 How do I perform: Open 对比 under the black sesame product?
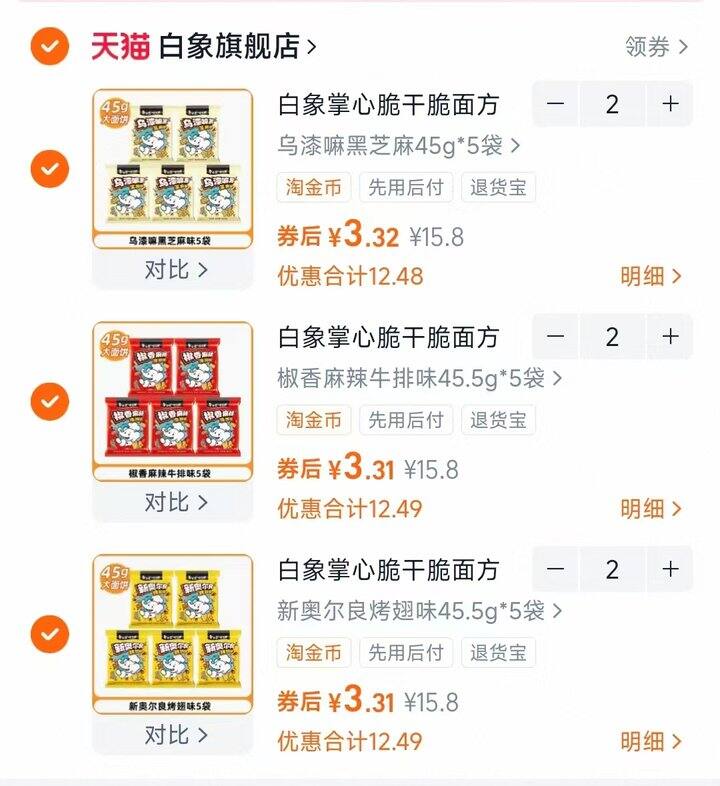pos(175,269)
